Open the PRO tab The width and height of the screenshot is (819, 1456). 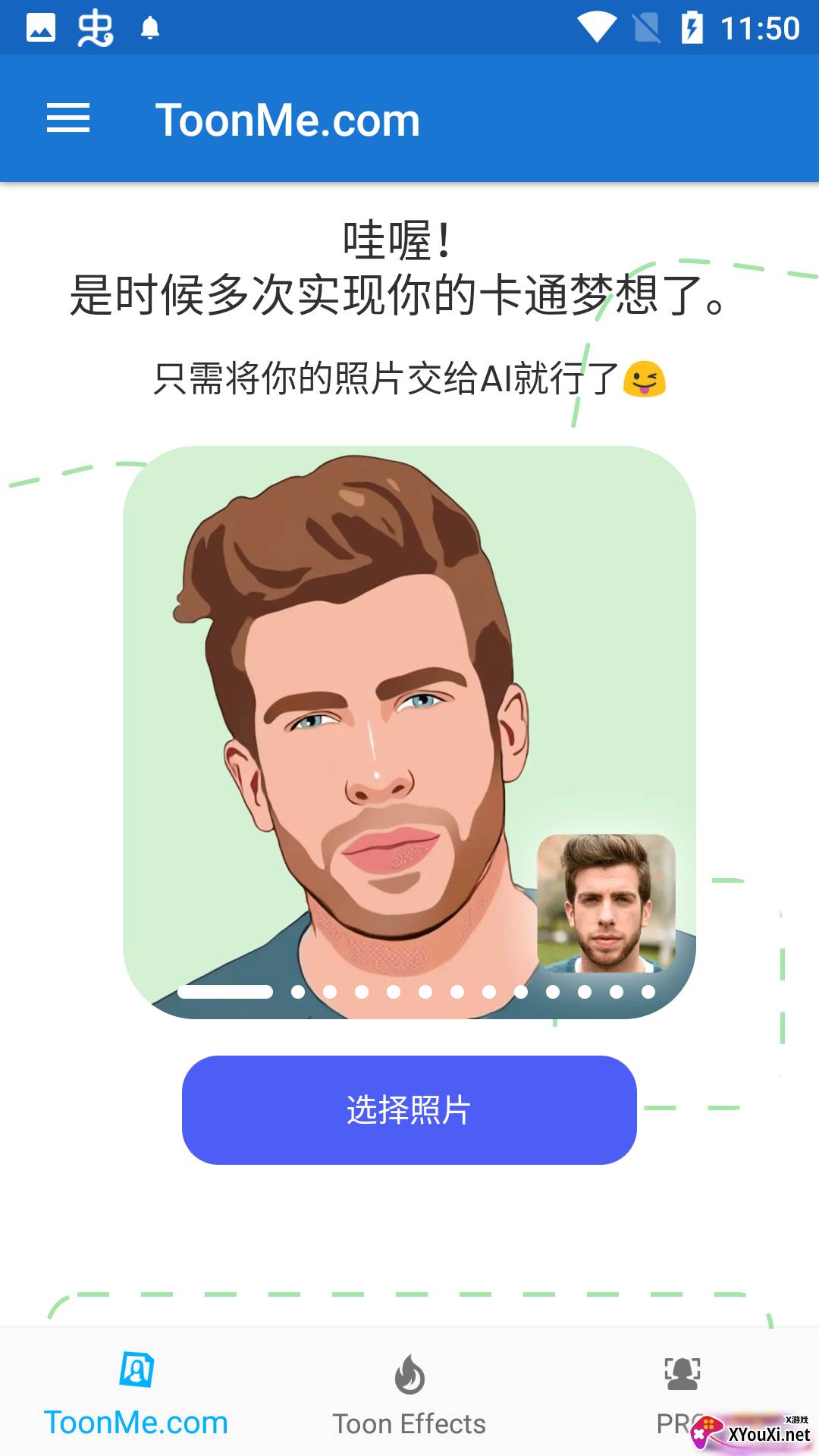coord(682,1392)
